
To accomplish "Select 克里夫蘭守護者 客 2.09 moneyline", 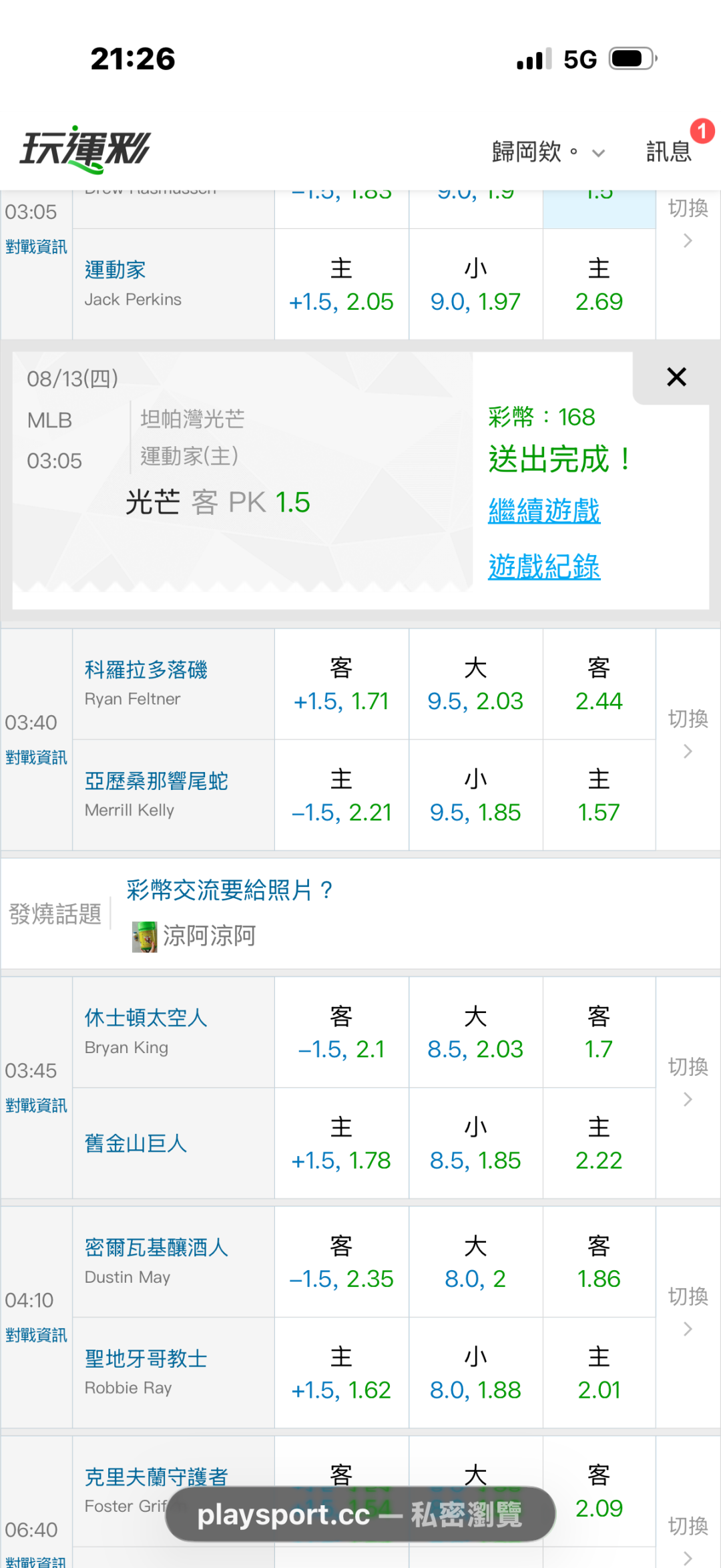I will coord(599,1492).
